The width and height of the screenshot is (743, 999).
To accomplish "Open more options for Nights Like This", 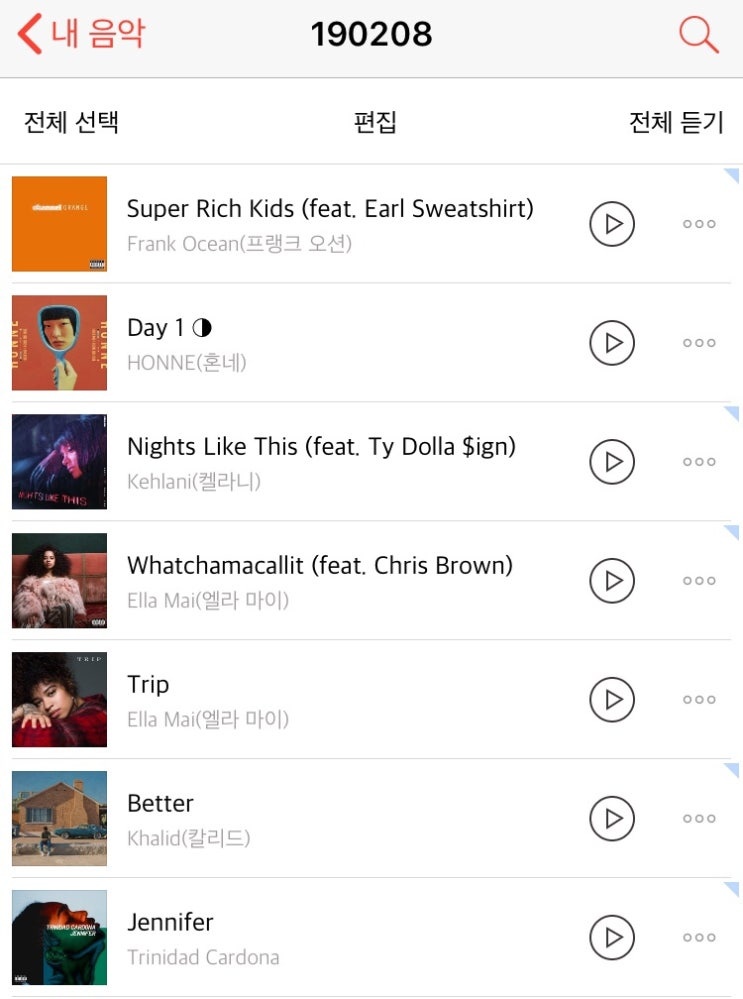I will tap(699, 462).
